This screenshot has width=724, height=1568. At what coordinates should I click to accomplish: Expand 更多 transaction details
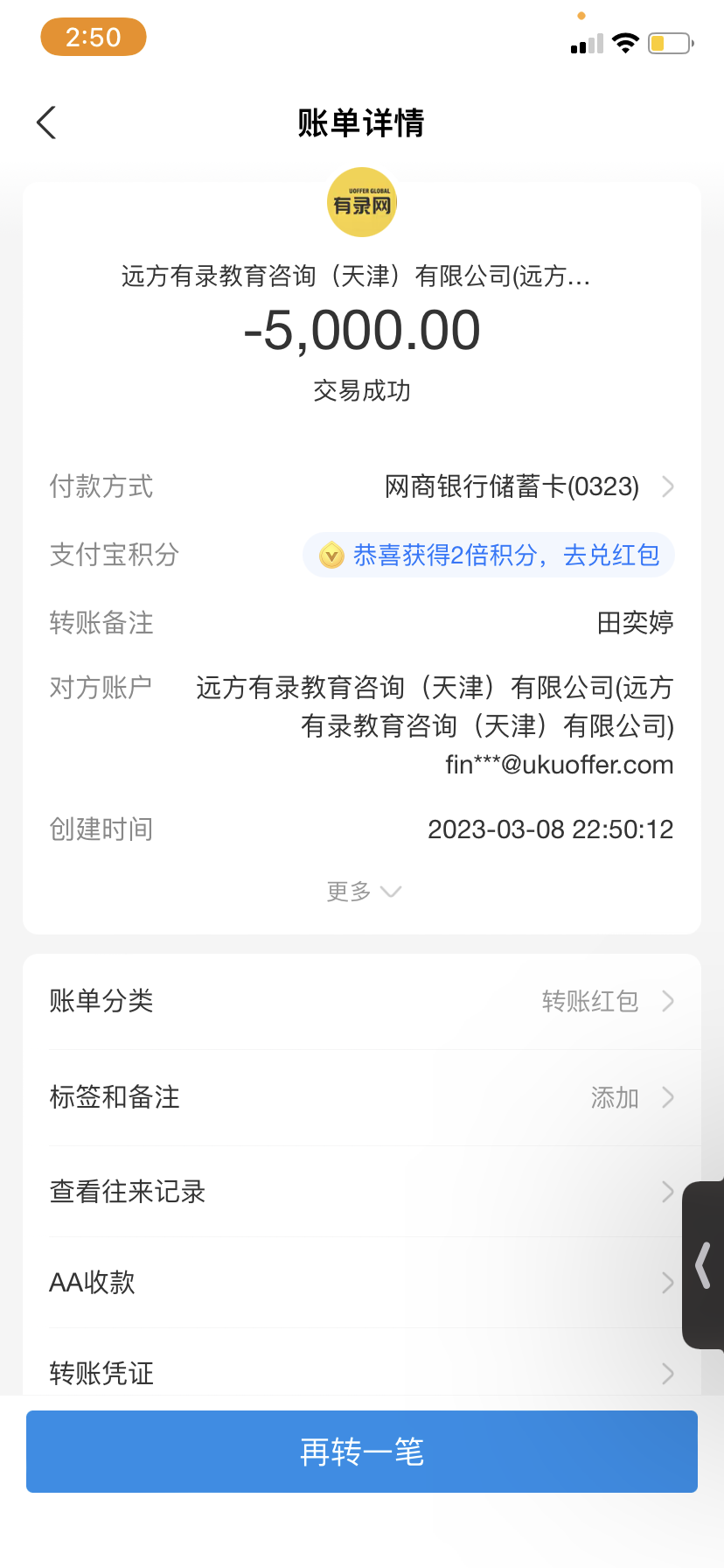click(362, 892)
